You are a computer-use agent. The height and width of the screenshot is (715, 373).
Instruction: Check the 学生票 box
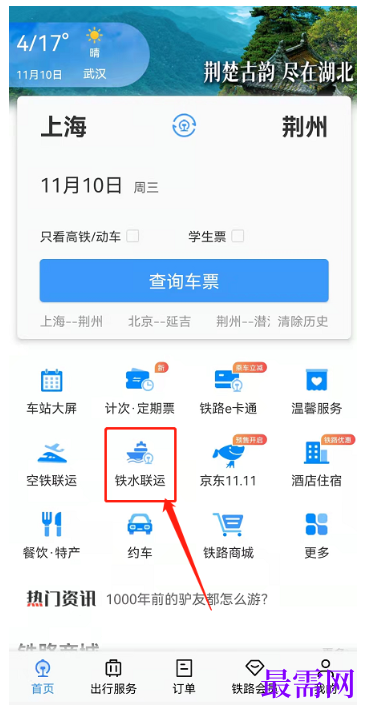click(238, 236)
